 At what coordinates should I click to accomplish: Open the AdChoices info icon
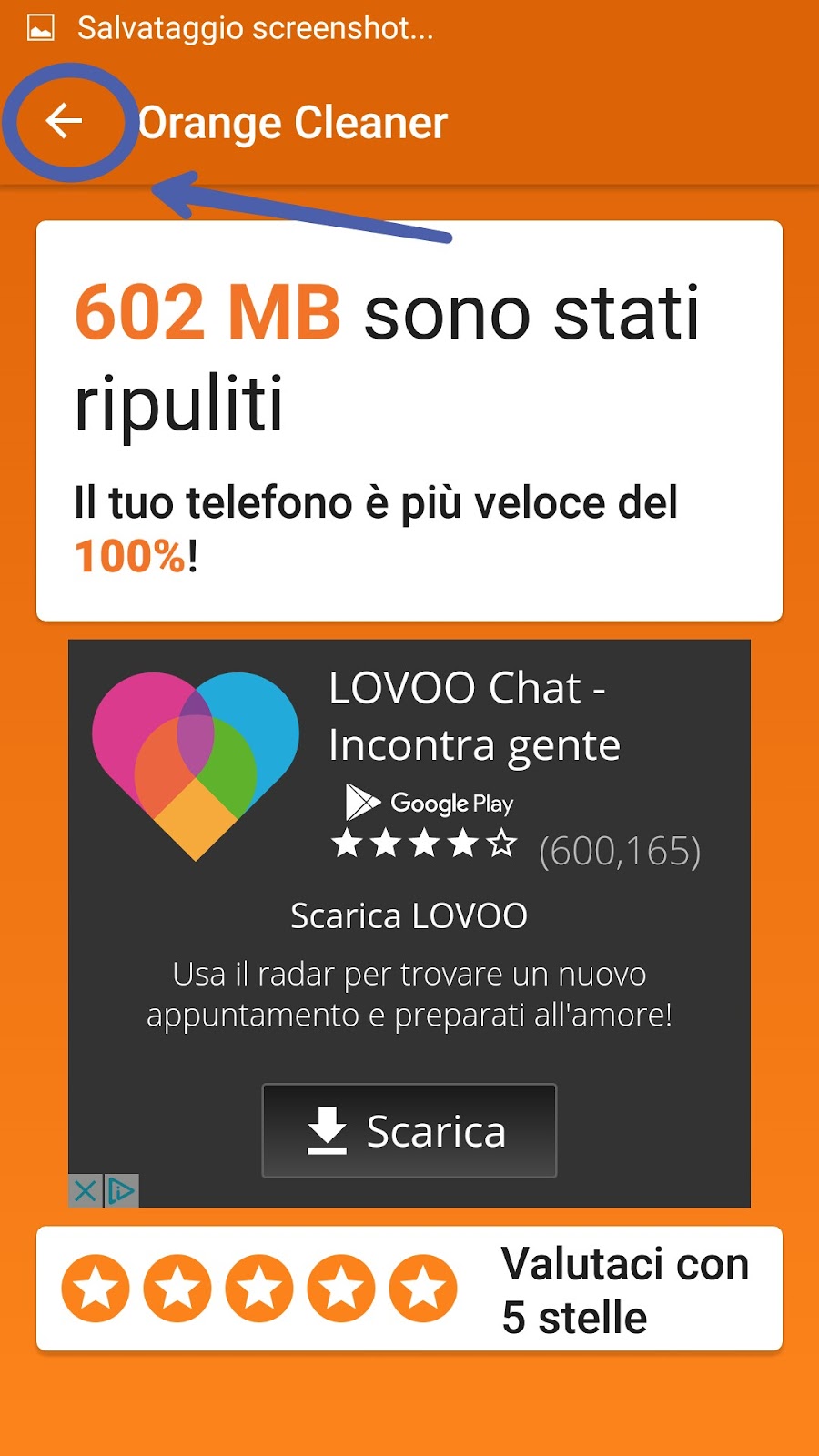click(121, 1190)
